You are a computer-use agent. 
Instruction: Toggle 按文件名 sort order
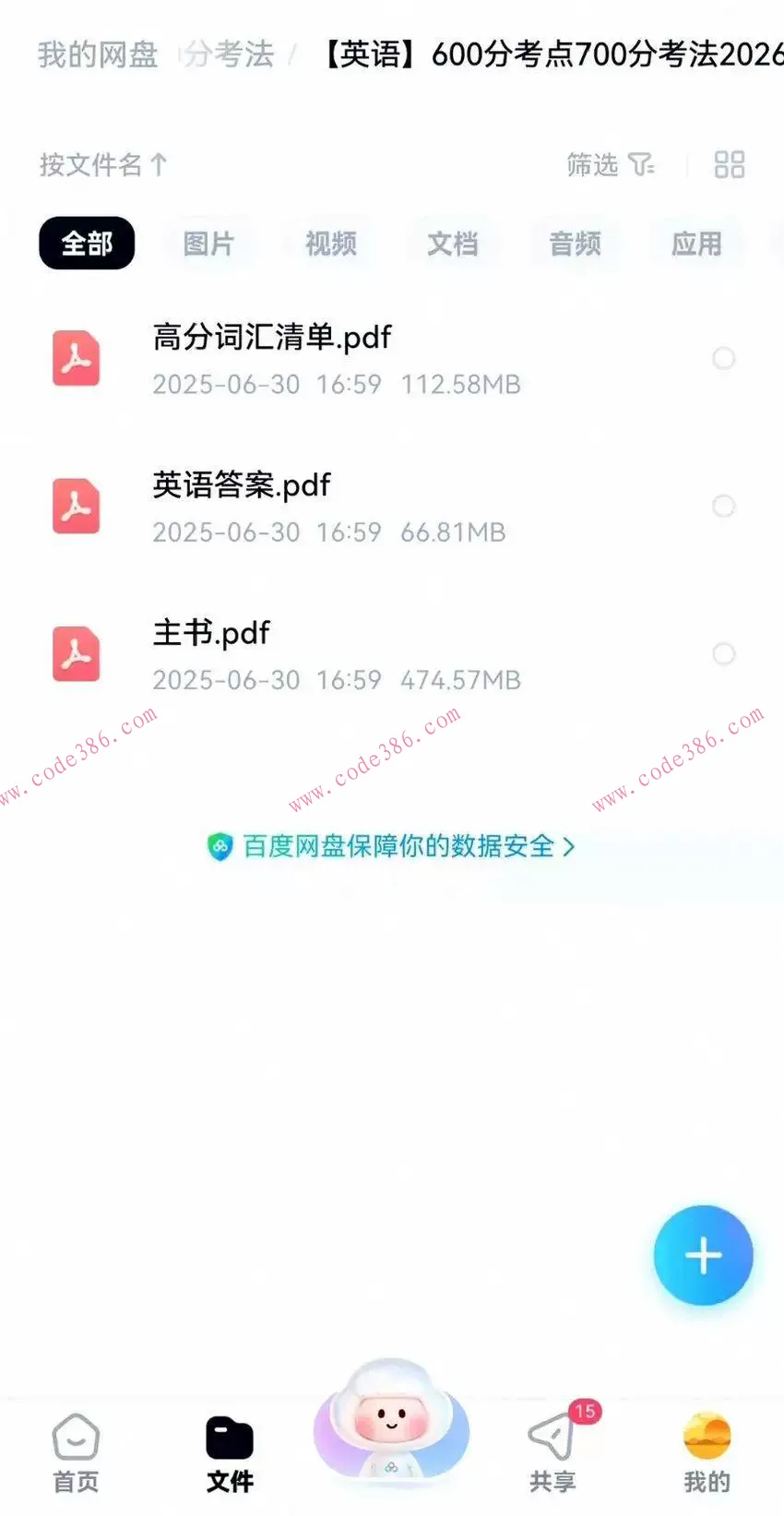click(103, 164)
